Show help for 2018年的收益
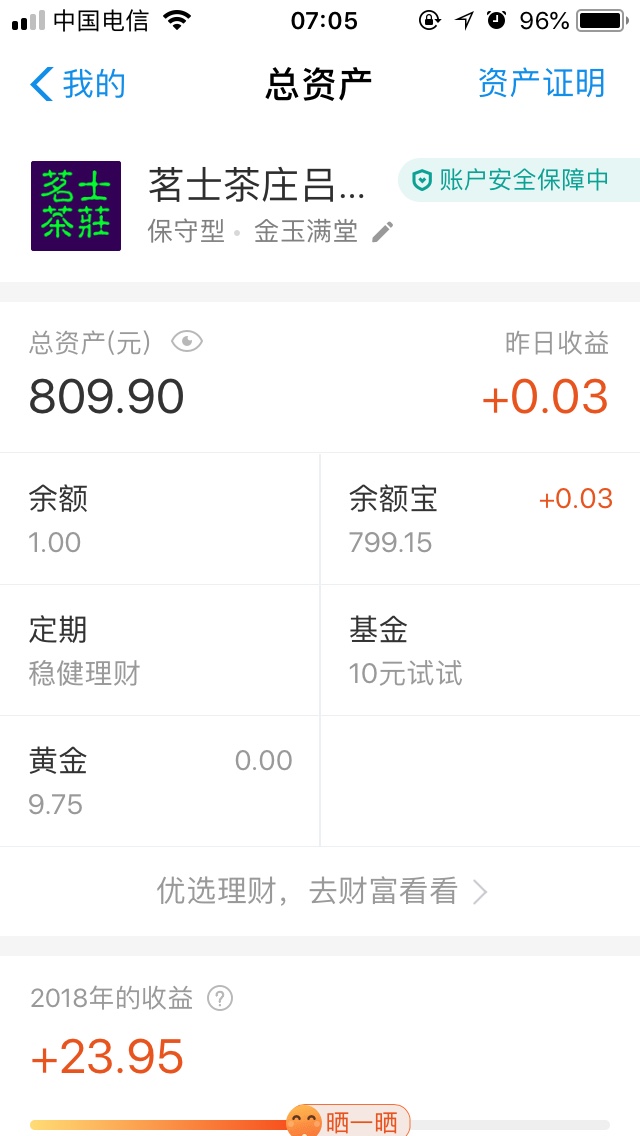640x1136 pixels. pos(220,999)
